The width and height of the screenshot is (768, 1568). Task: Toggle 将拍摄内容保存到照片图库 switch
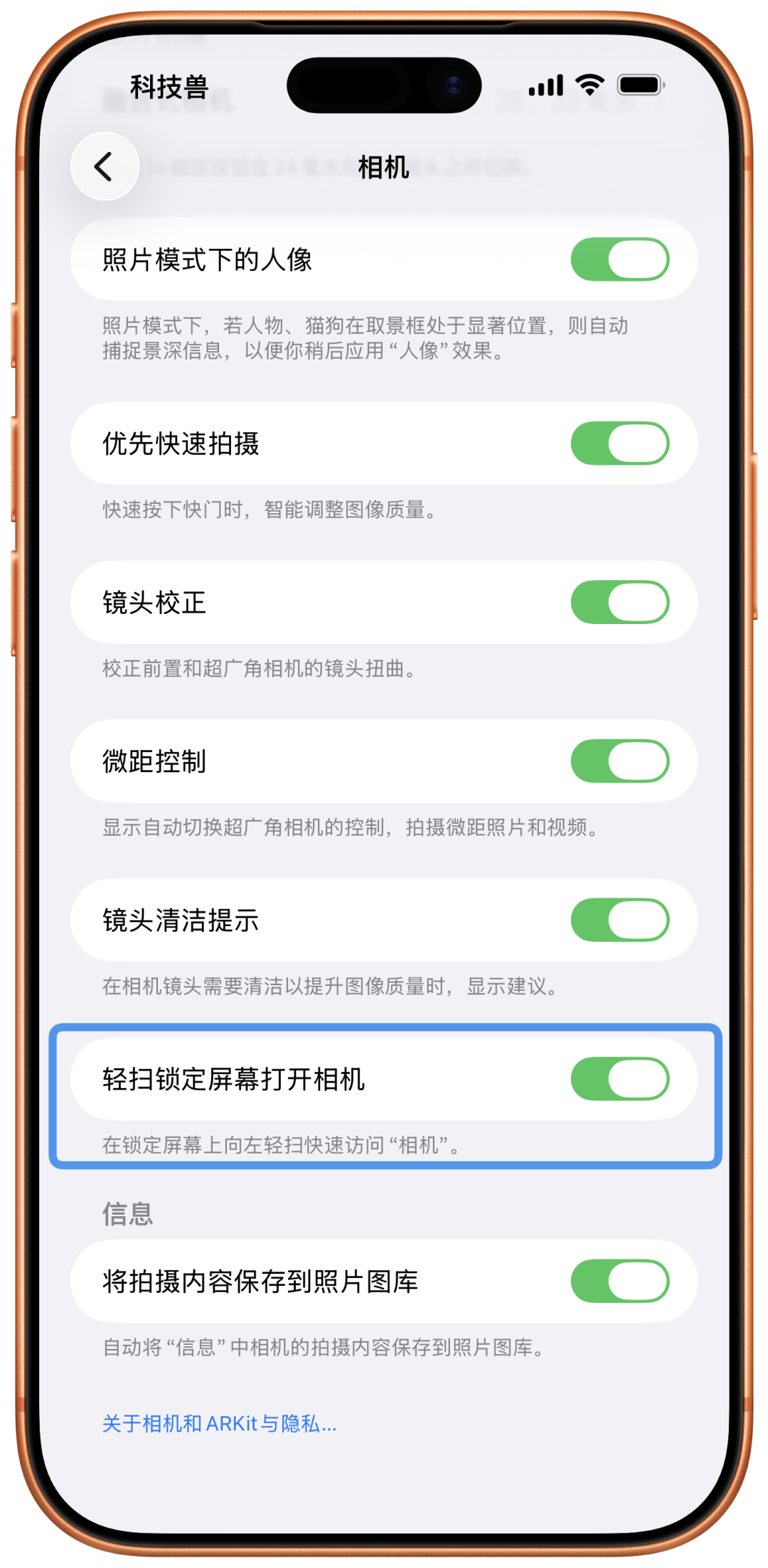coord(619,1281)
